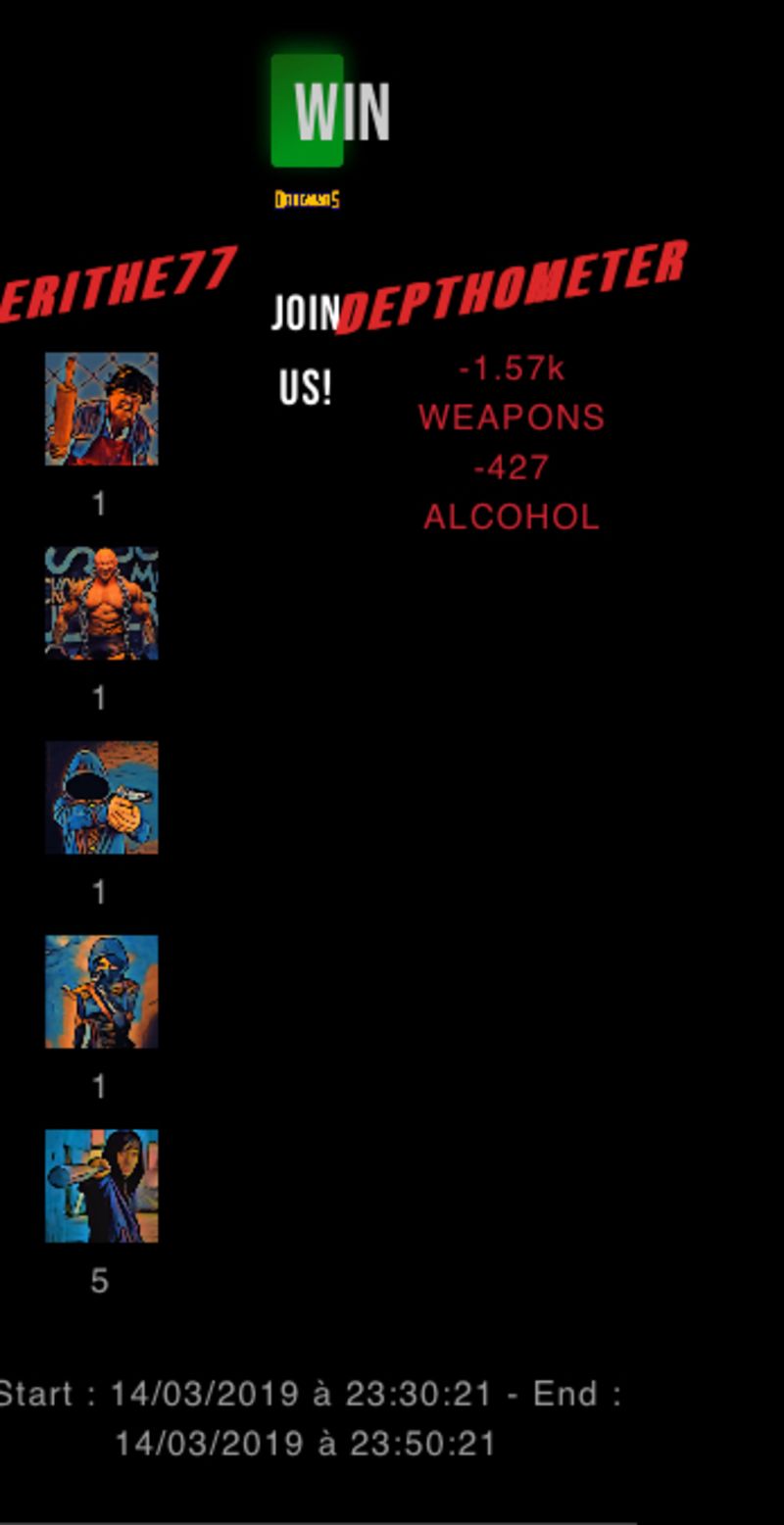Screen dimensions: 784x1525
Task: Open DEPTHOMETER's player profile
Action: point(512,288)
